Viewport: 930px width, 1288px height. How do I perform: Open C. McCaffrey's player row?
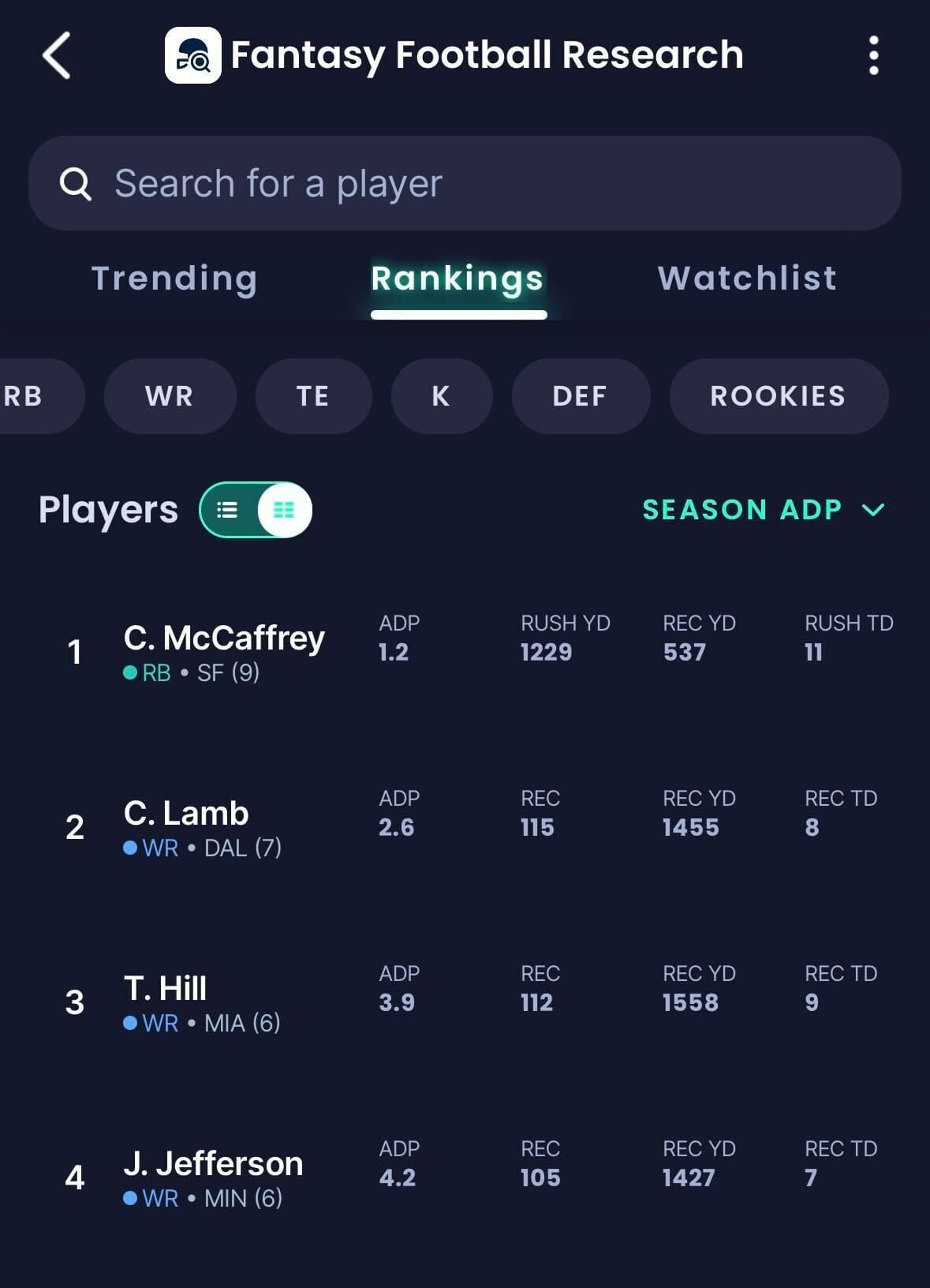coord(465,652)
